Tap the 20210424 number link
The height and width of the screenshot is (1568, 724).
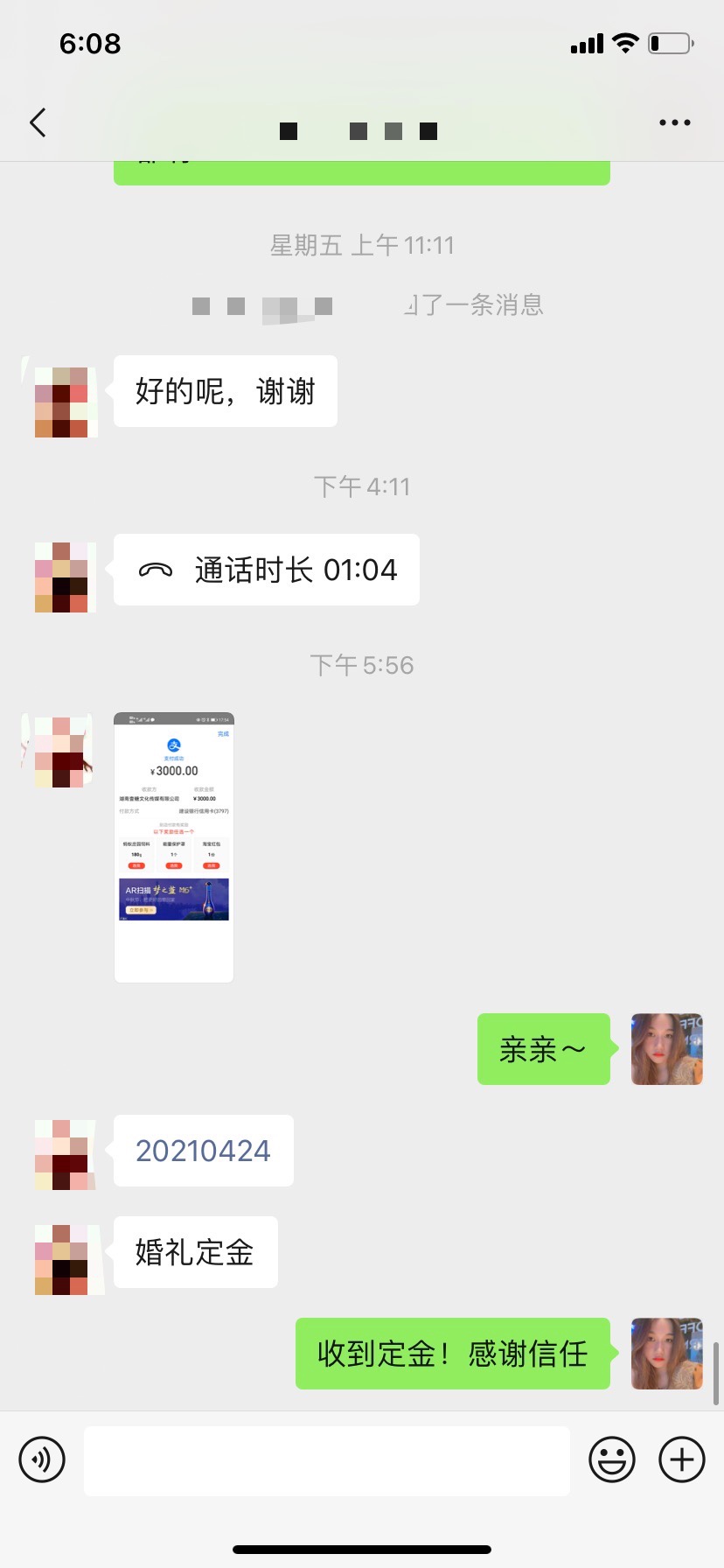point(203,1151)
